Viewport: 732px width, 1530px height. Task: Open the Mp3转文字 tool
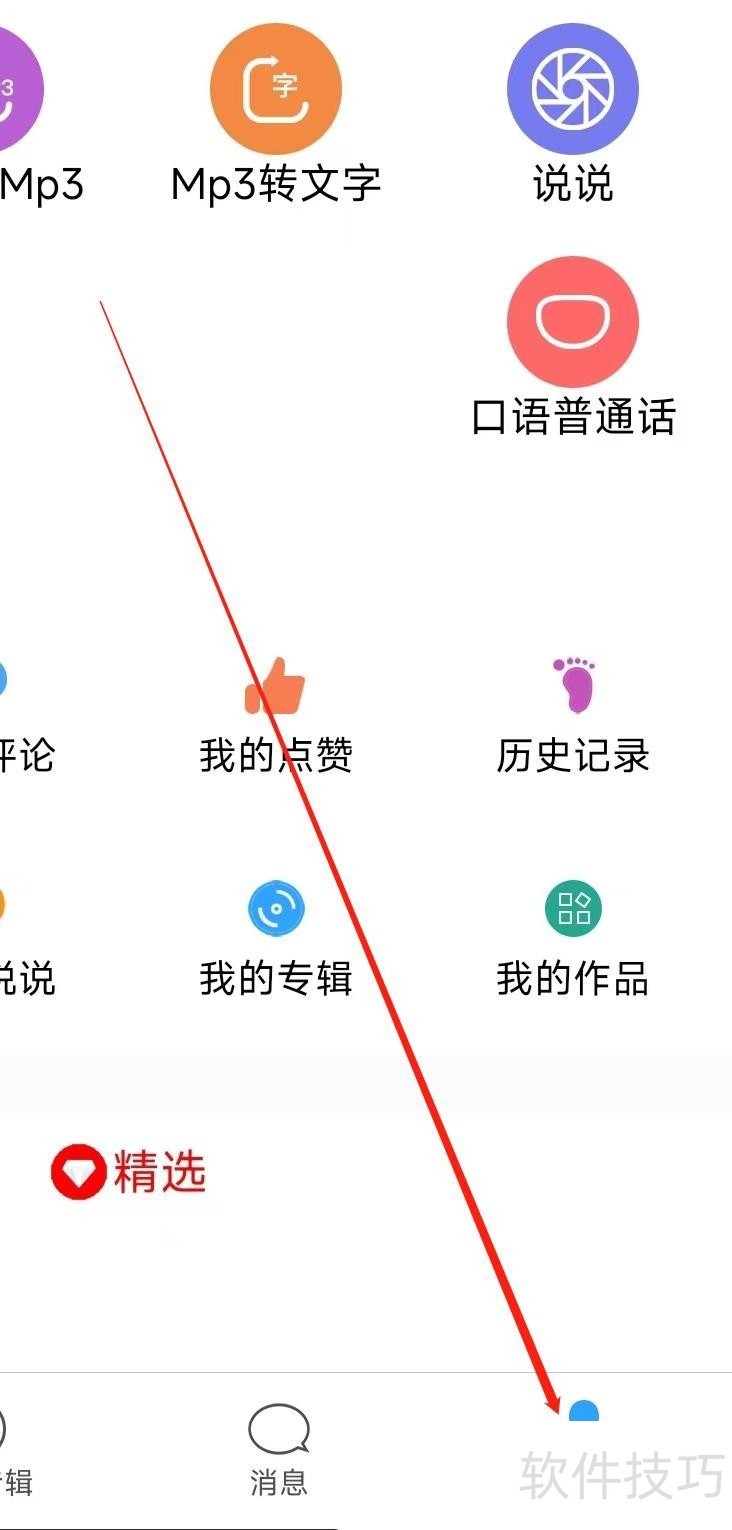276,90
